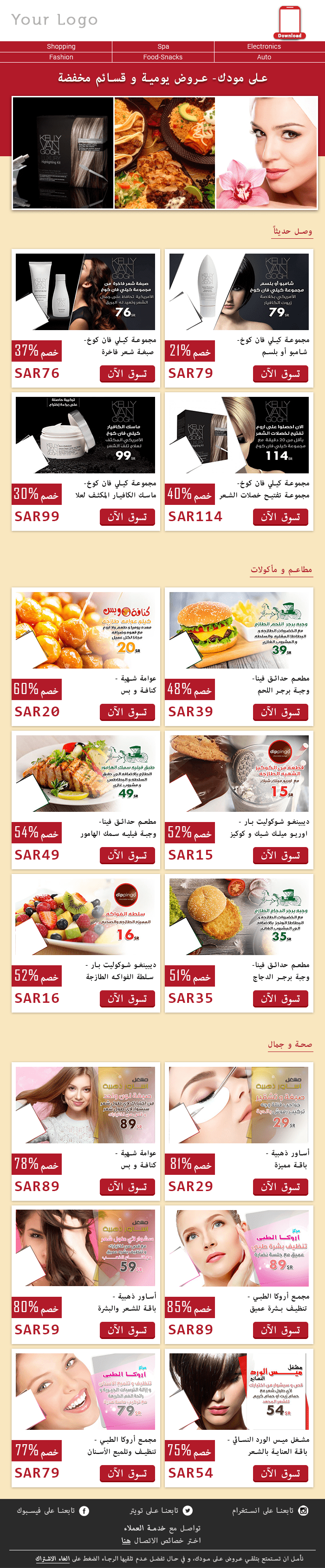
Task: Open the Spa category
Action: [163, 46]
